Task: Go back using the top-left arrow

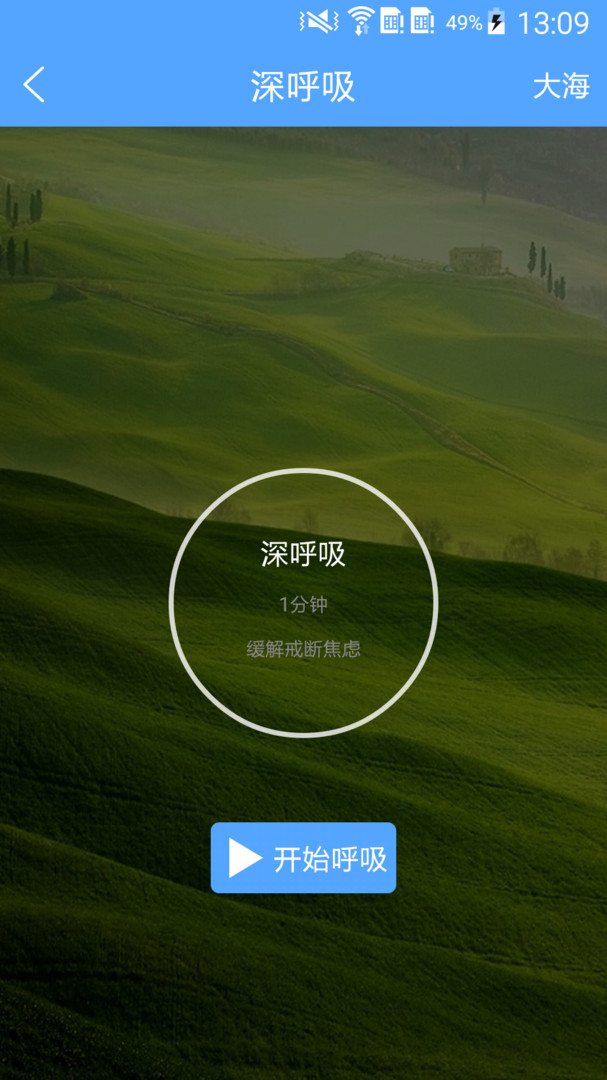Action: [x=34, y=86]
